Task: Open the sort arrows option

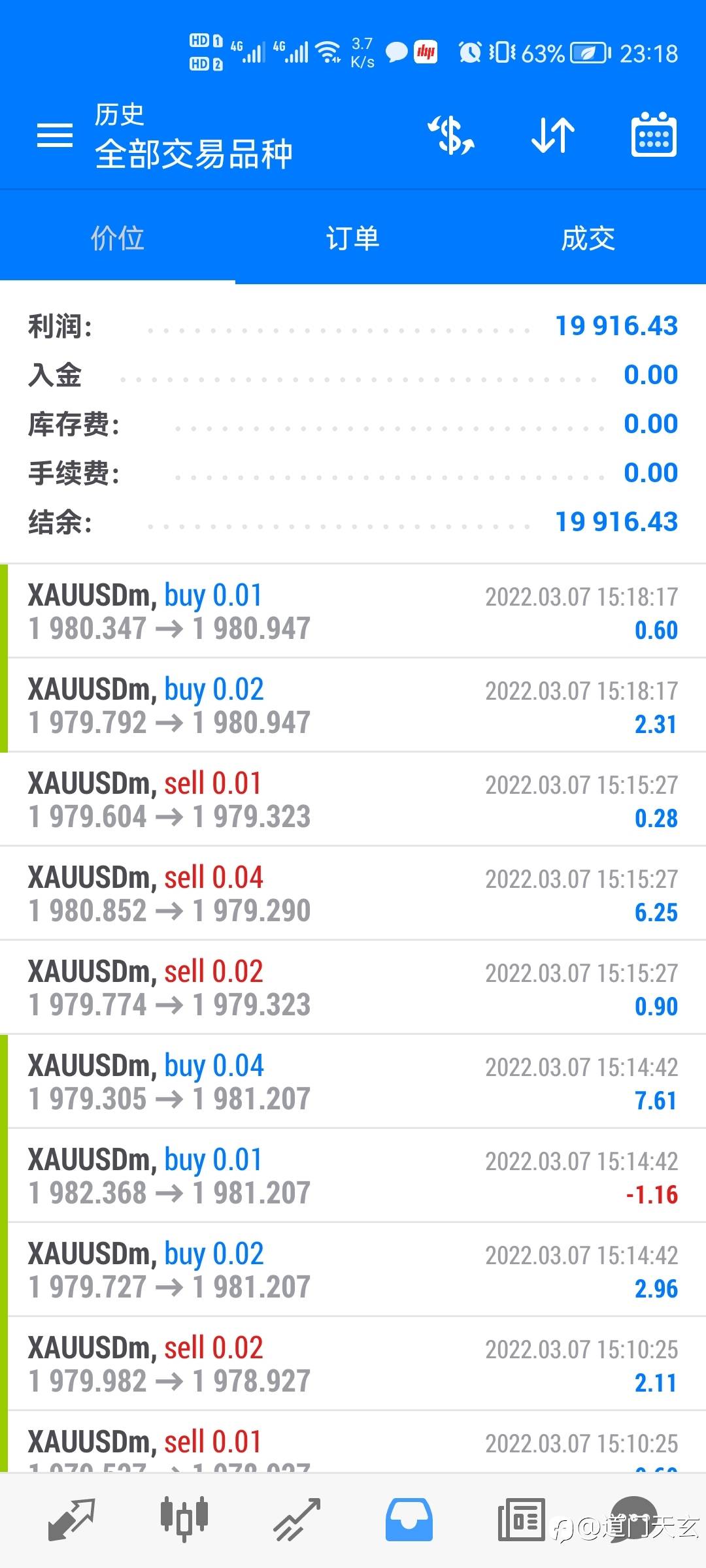Action: tap(553, 135)
